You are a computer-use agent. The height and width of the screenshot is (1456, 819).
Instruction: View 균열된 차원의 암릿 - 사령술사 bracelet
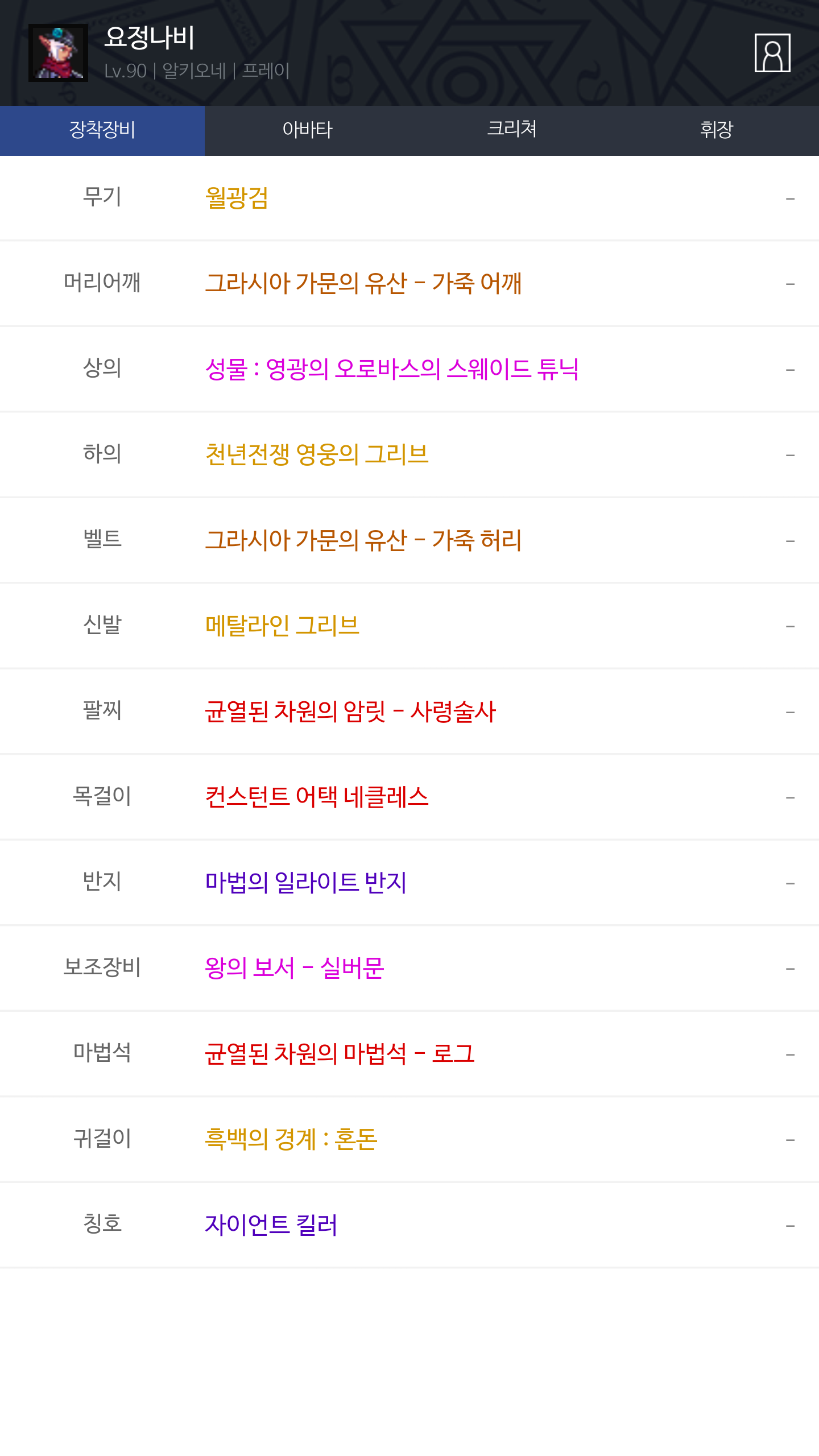pos(350,712)
